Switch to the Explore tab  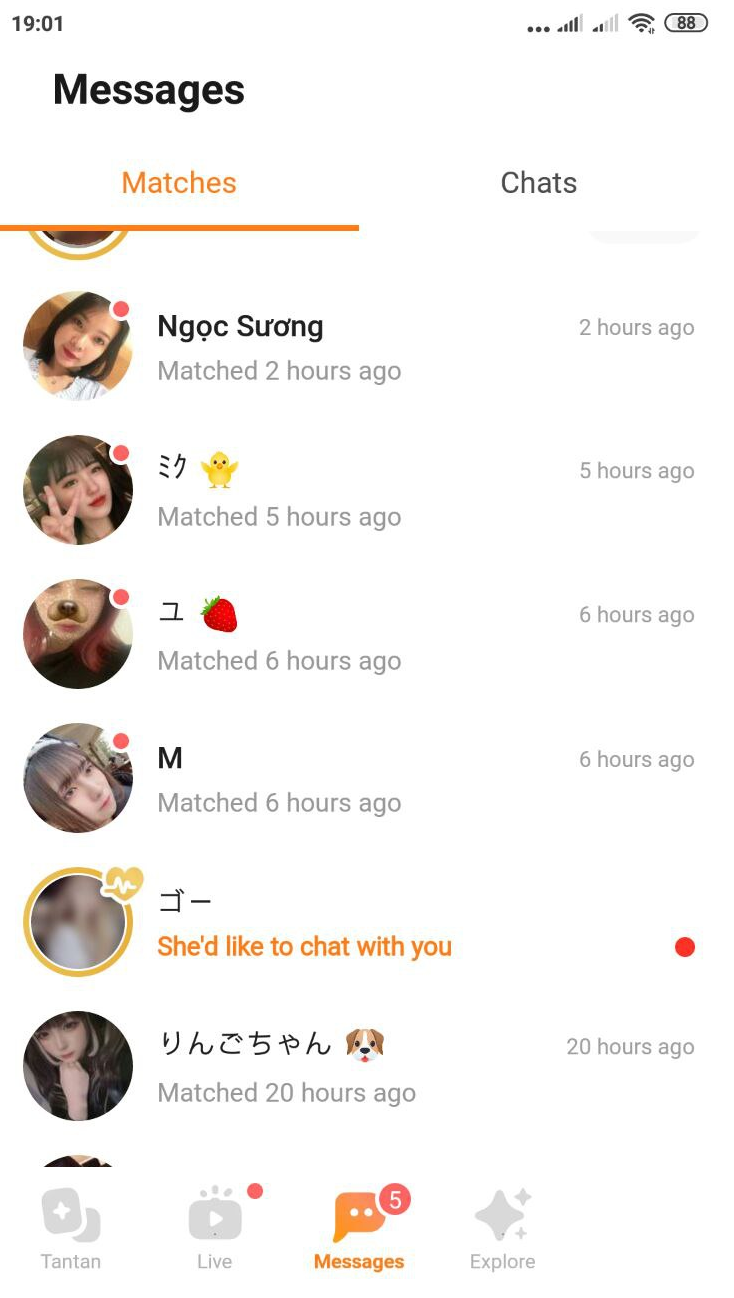[503, 1229]
